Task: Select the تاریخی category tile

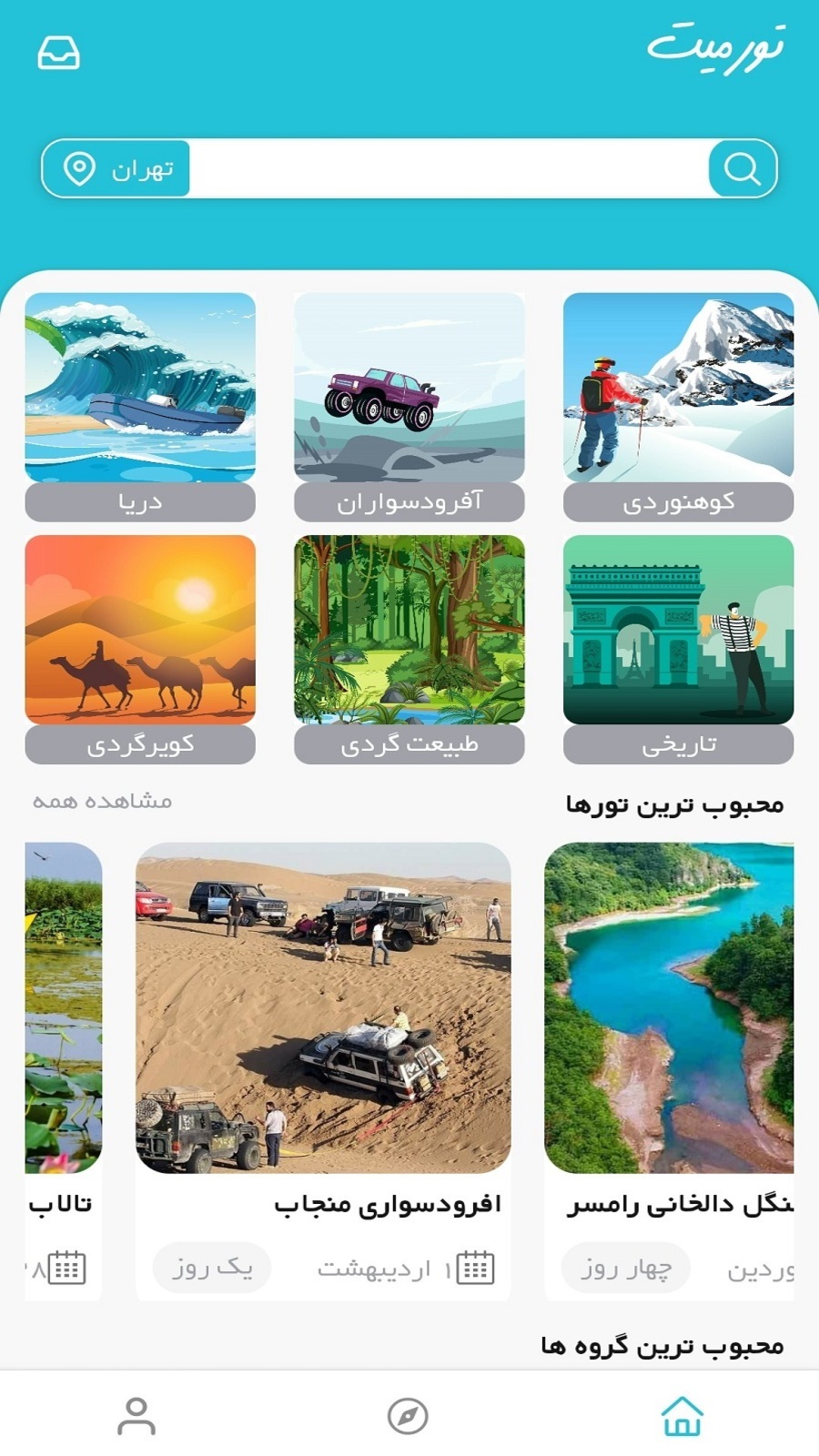Action: pos(678,648)
